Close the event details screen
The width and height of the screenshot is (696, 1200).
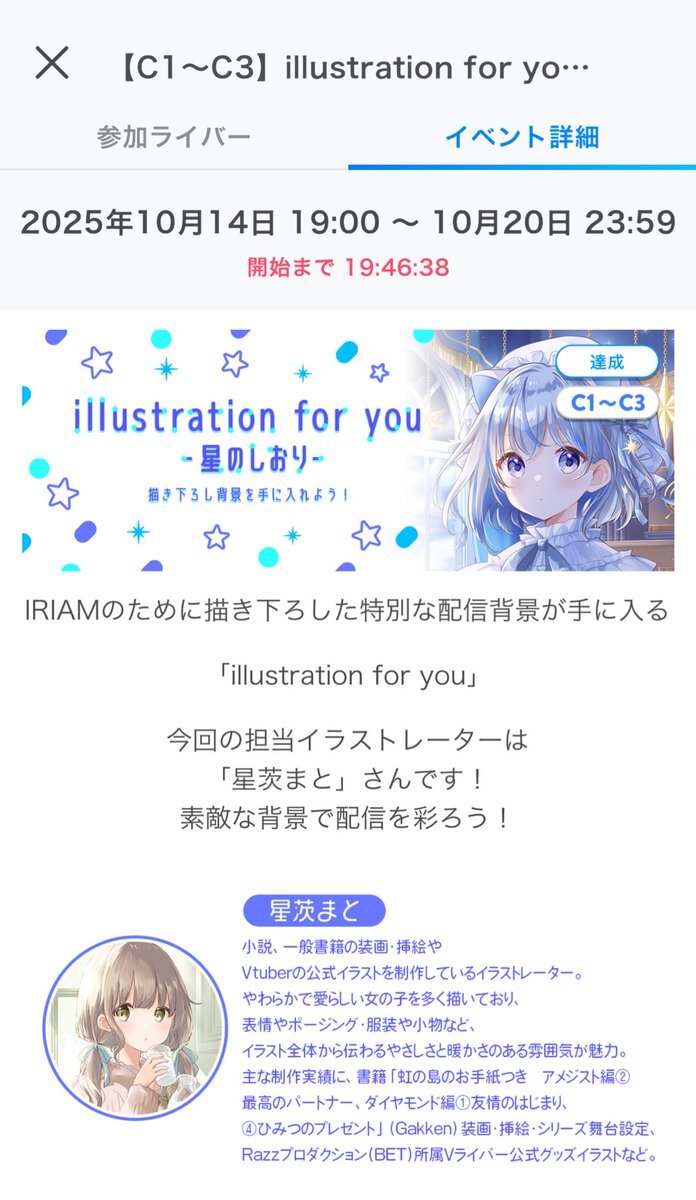[52, 62]
